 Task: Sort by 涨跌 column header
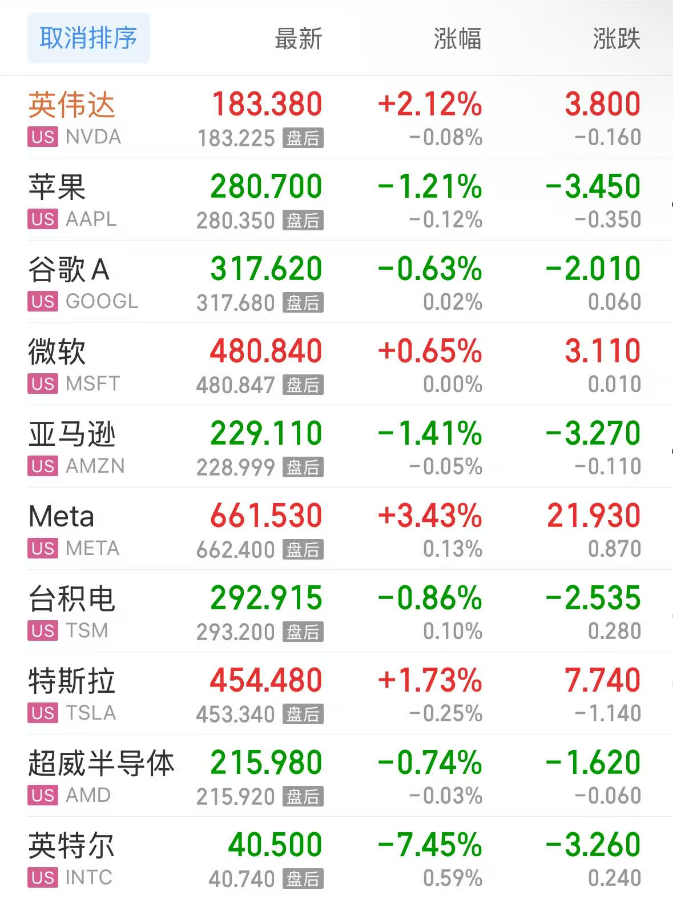616,39
